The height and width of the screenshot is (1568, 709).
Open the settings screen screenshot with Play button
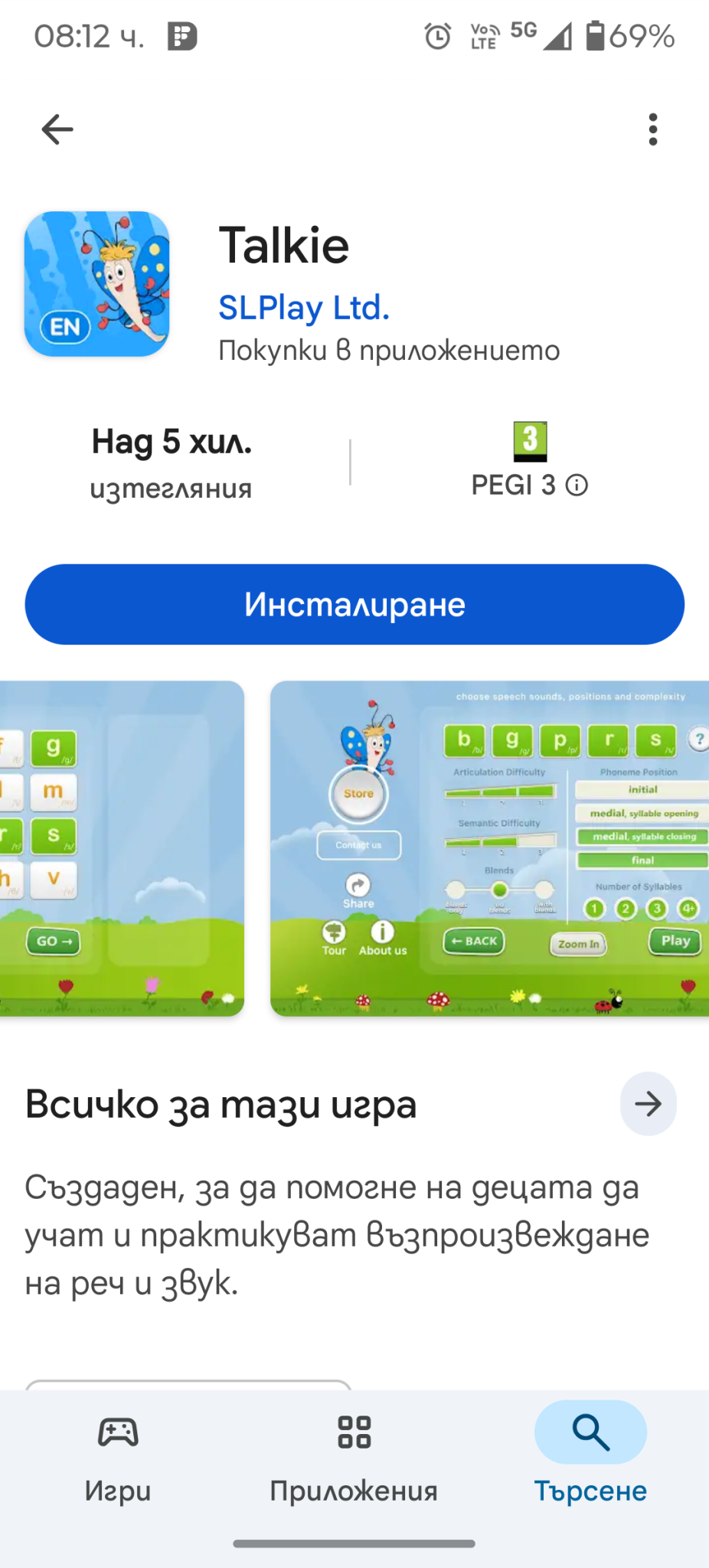pyautogui.click(x=490, y=848)
